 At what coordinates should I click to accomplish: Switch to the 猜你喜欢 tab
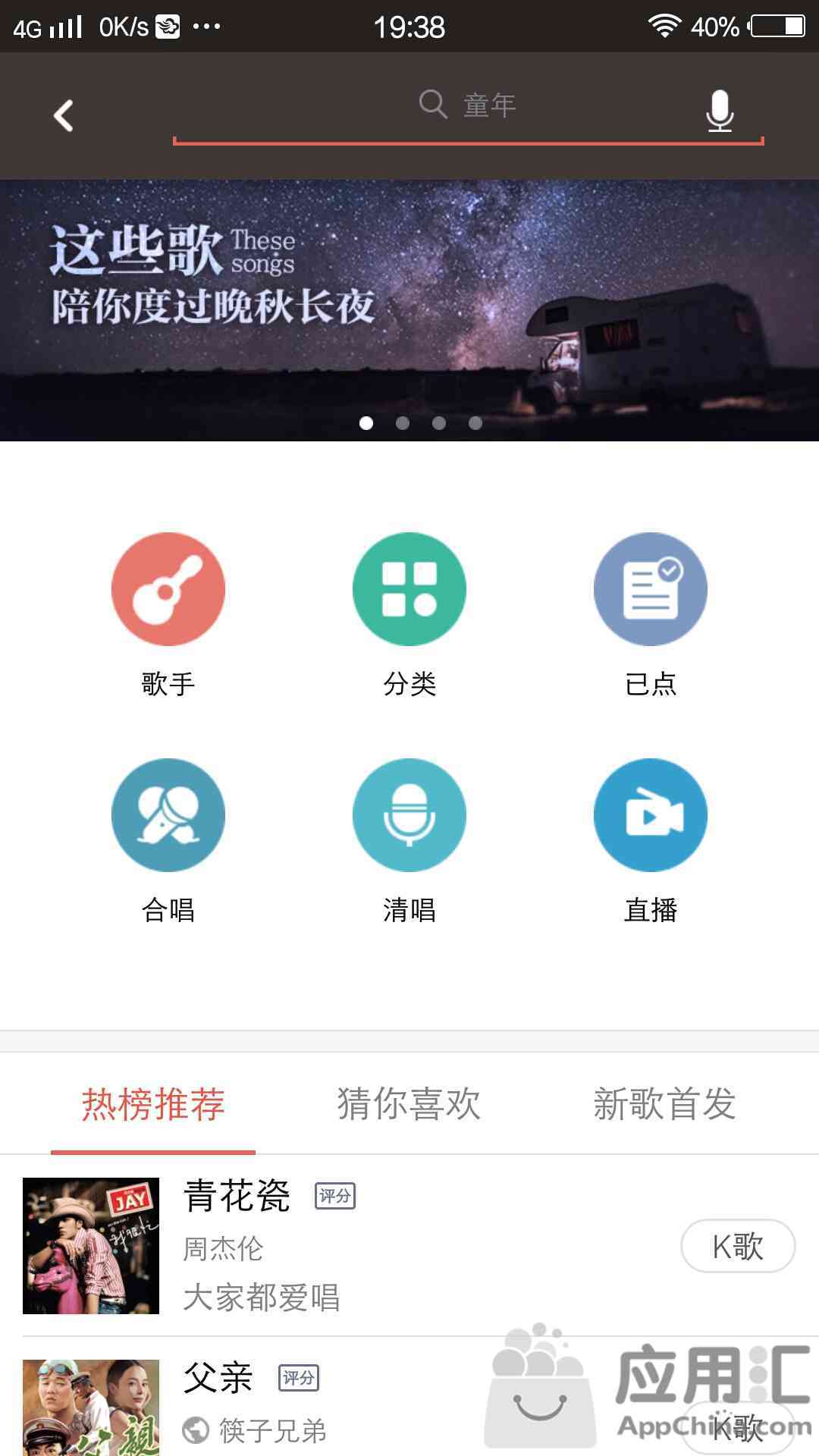[x=409, y=1104]
